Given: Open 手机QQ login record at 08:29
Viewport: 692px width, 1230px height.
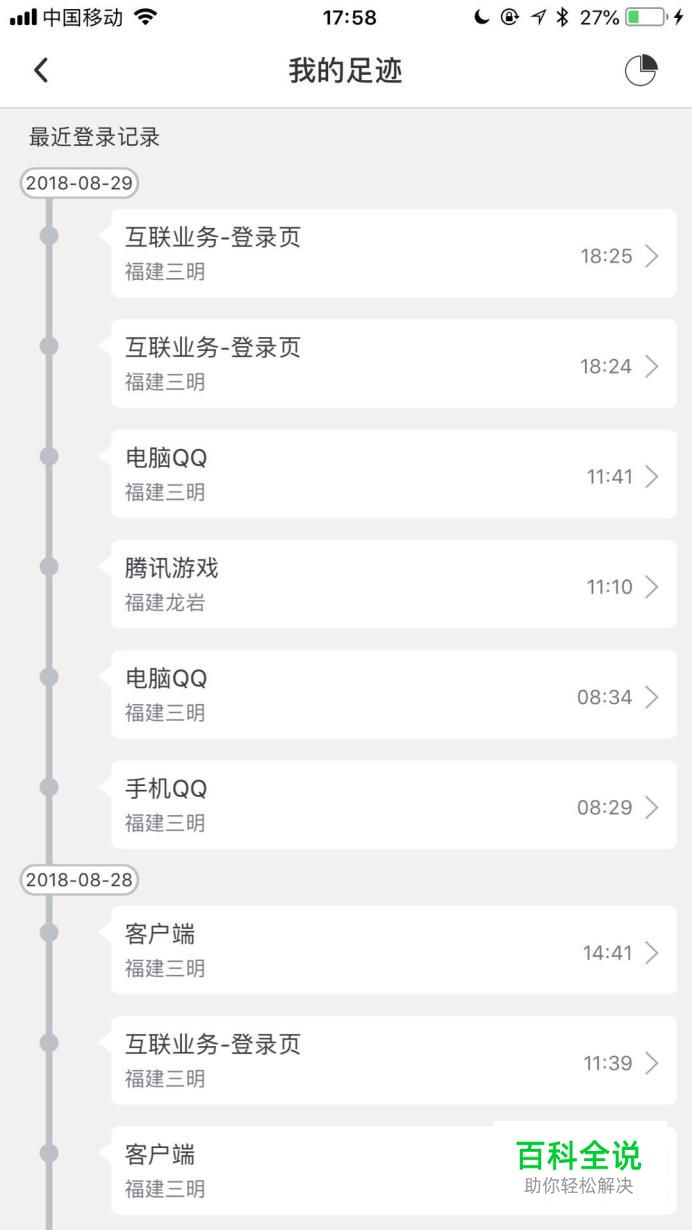Looking at the screenshot, I should tap(393, 804).
